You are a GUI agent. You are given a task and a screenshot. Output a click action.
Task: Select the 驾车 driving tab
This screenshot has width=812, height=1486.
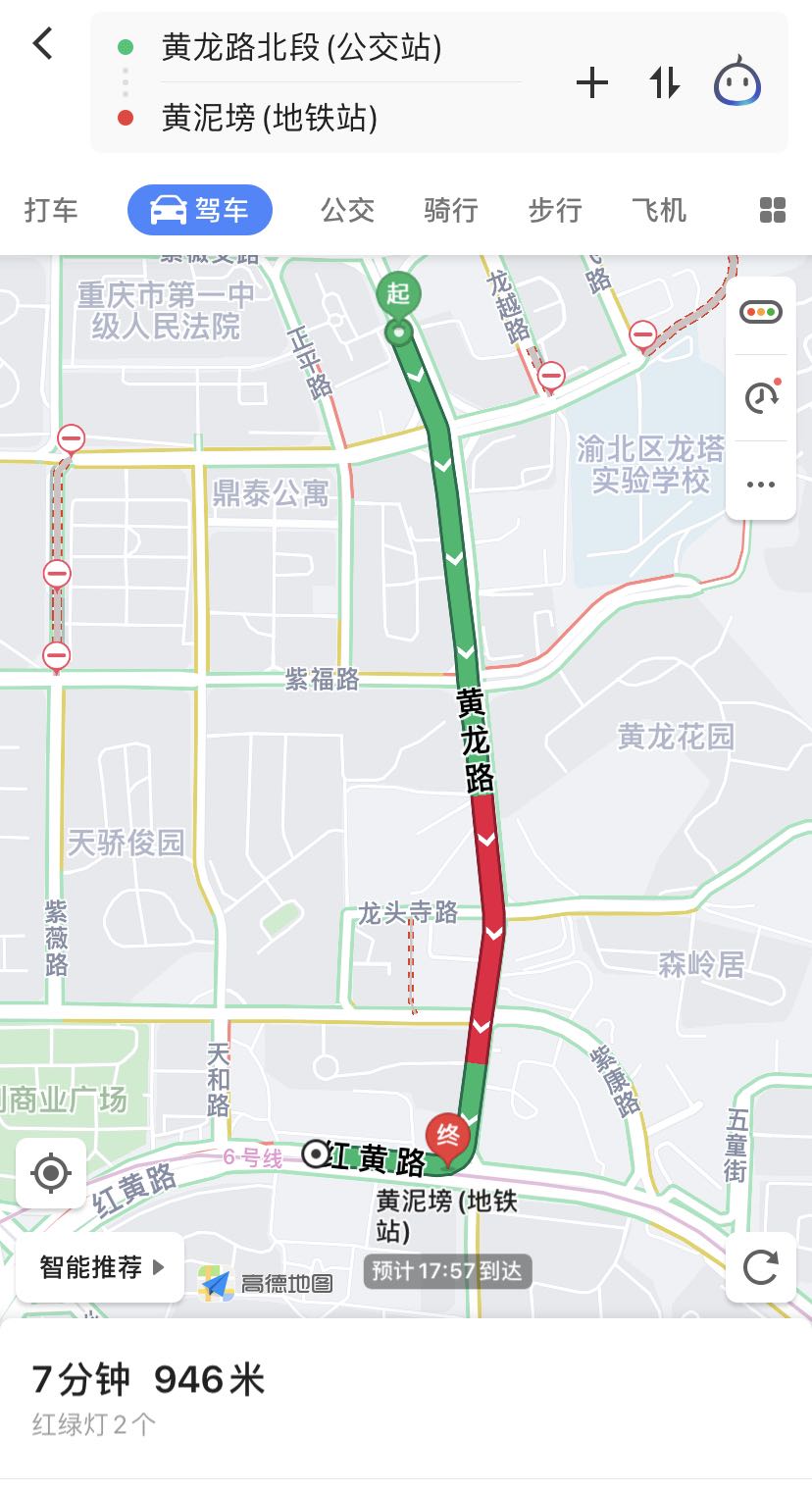pyautogui.click(x=200, y=210)
